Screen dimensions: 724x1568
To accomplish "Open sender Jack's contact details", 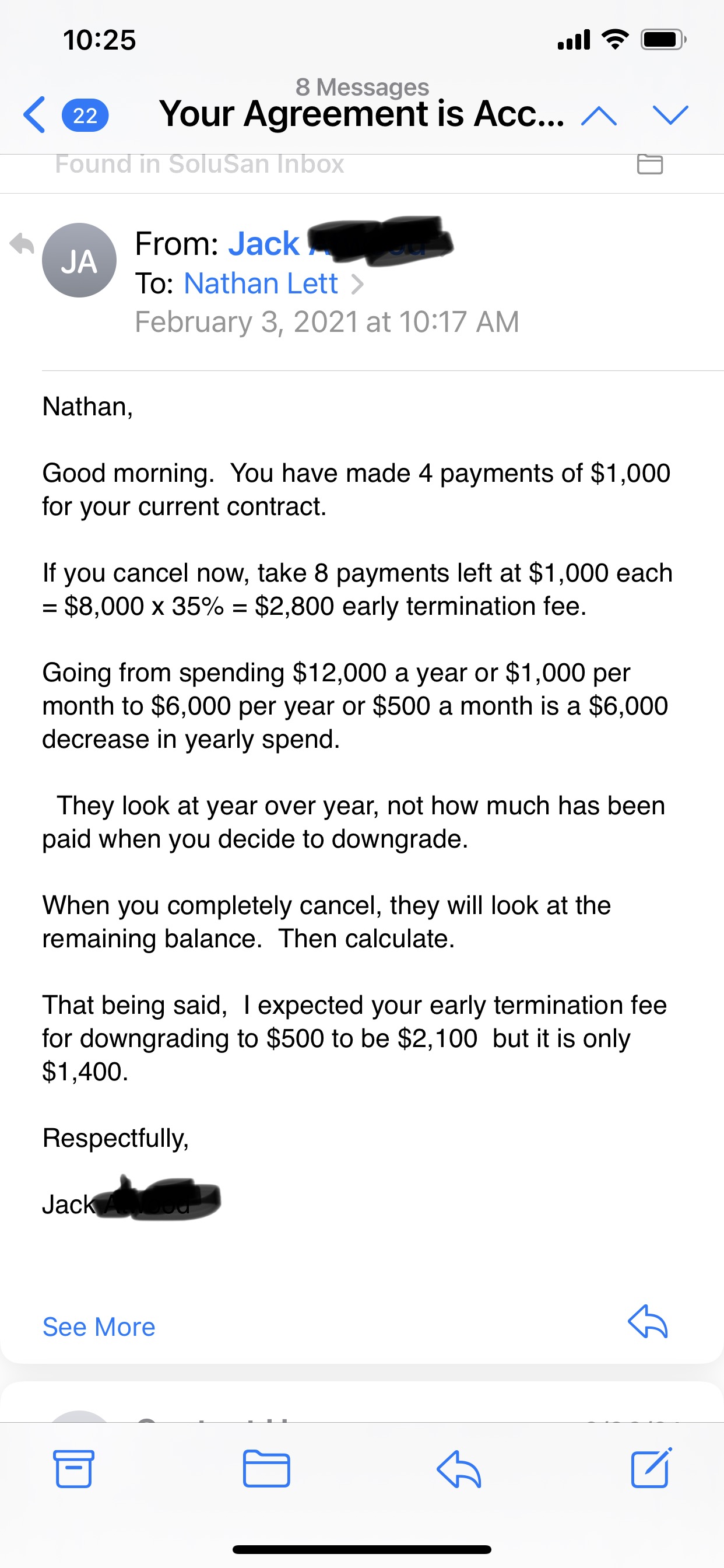I will pyautogui.click(x=263, y=244).
